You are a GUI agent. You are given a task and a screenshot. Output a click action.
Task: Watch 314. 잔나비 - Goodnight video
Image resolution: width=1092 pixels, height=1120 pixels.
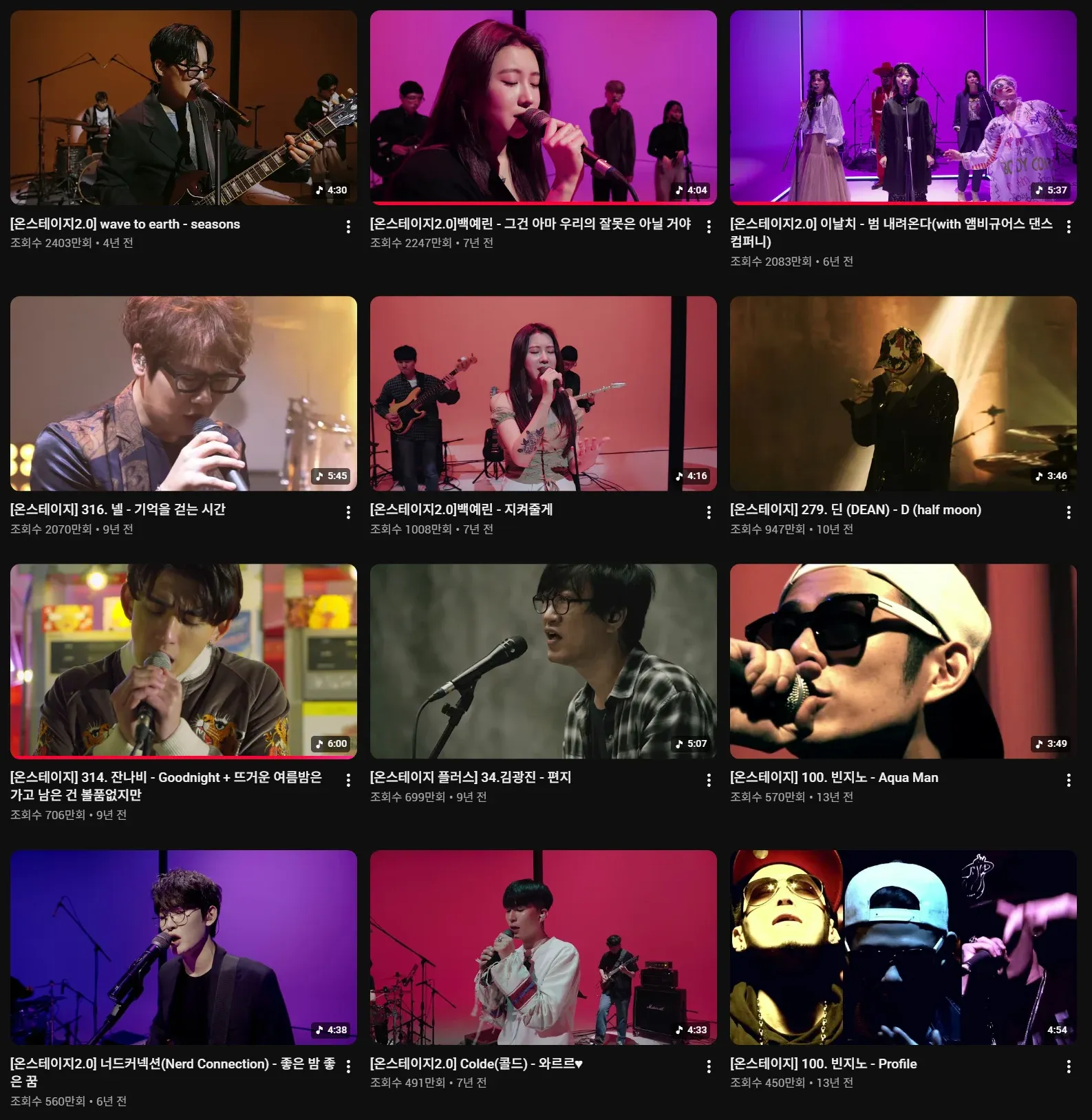tap(183, 661)
